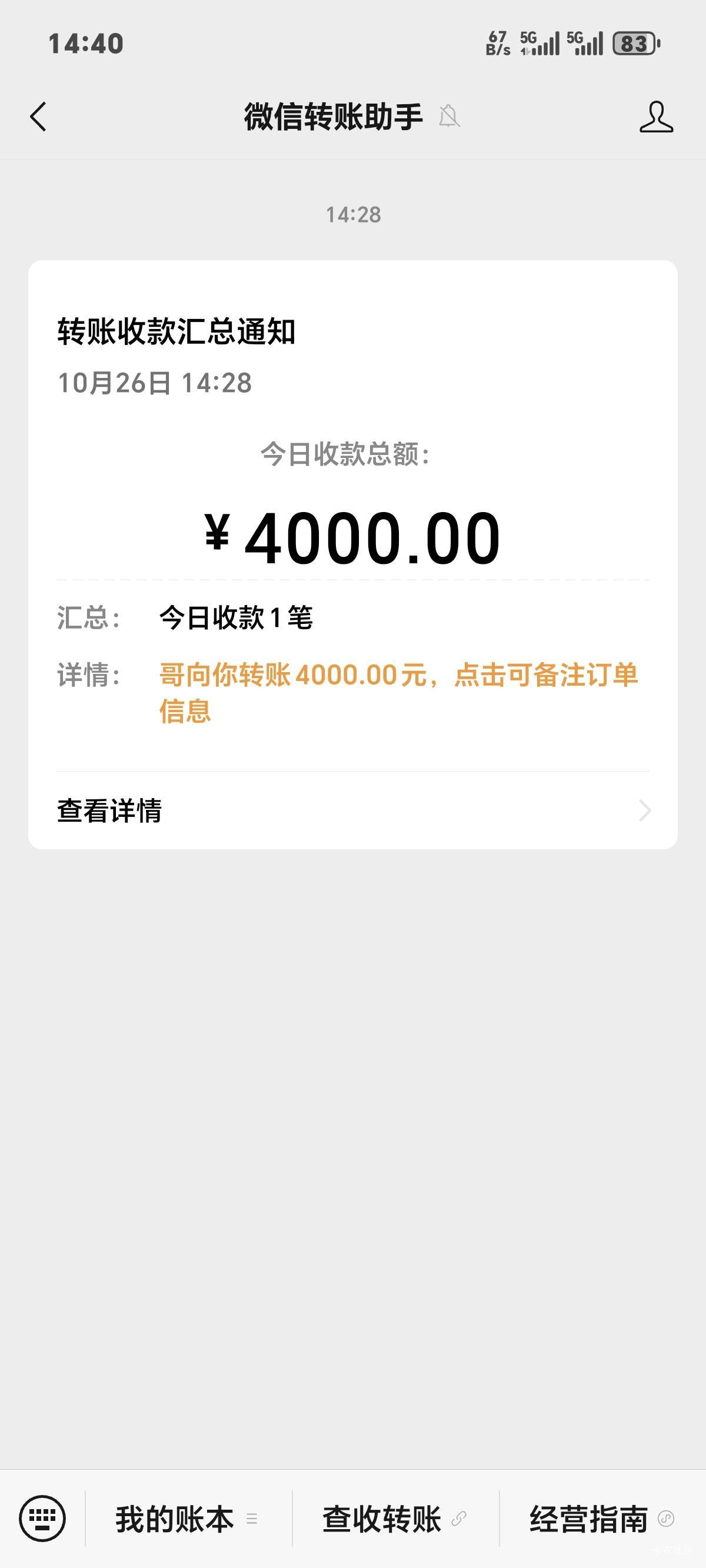Switch to keyboard input mode
Viewport: 706px width, 1568px height.
point(42,1518)
